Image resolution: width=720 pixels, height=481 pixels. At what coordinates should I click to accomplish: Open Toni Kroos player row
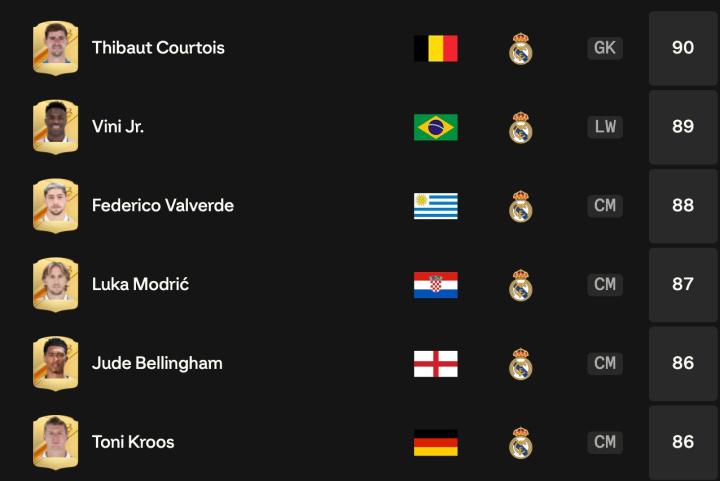click(133, 442)
